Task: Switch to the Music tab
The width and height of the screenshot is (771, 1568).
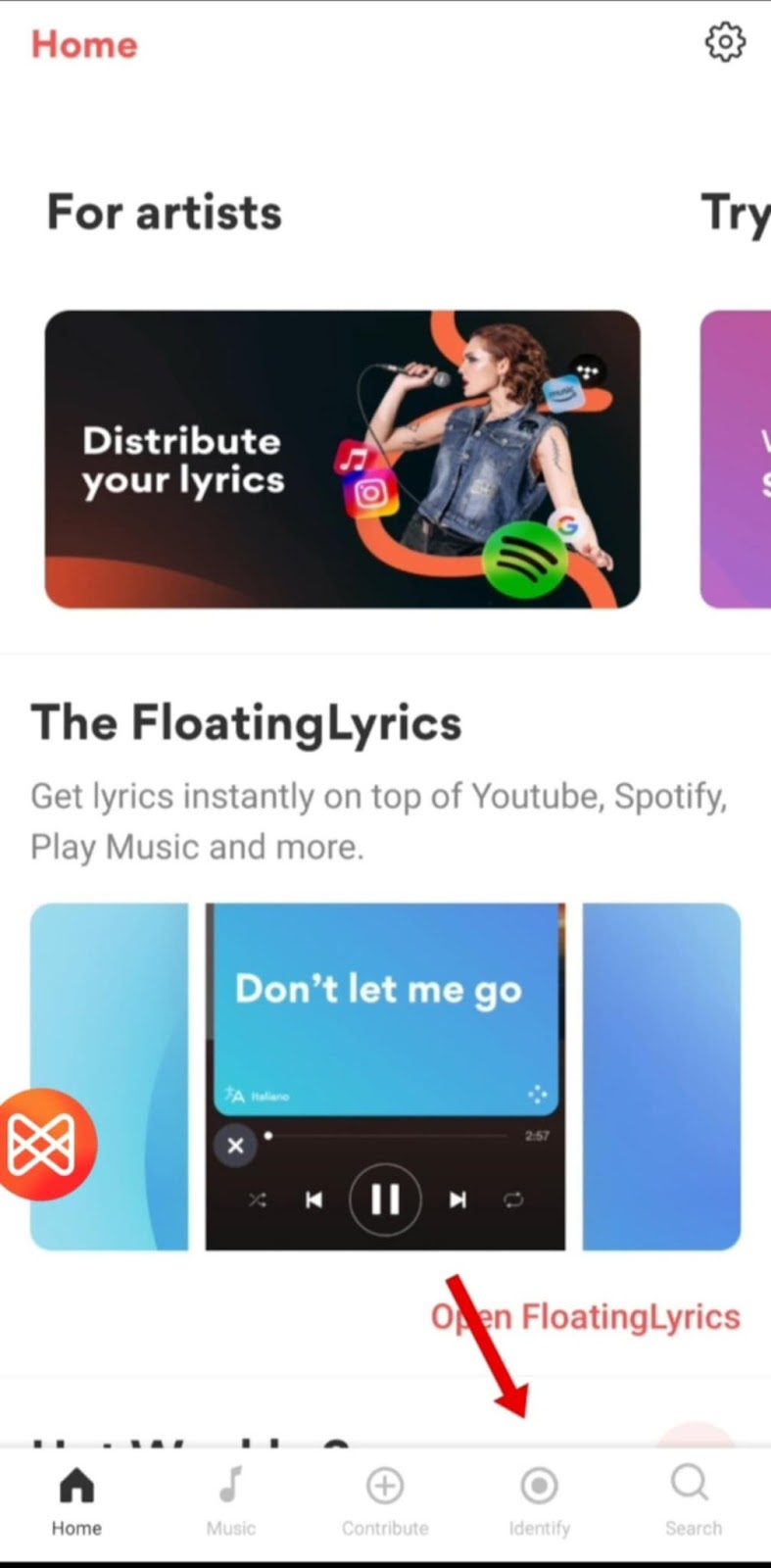Action: tap(230, 1500)
